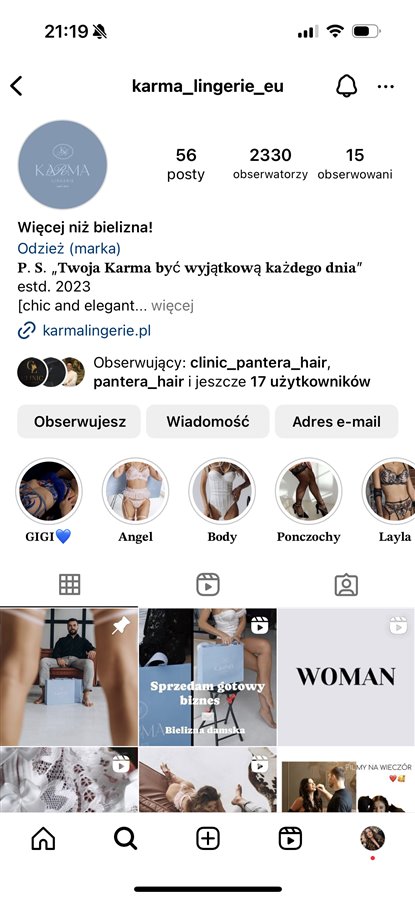
Task: Open the GIGI story highlight
Action: (x=48, y=491)
